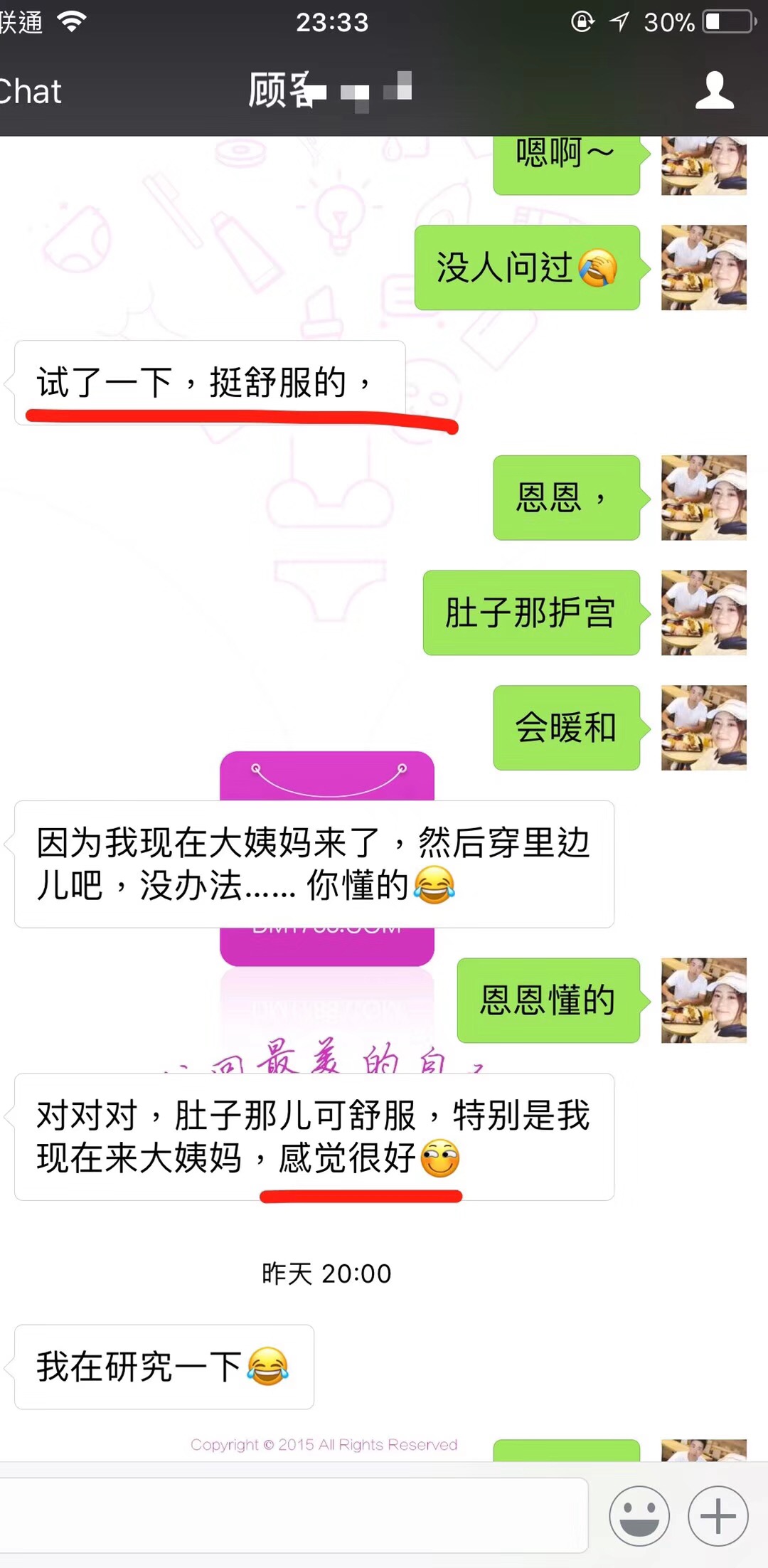Tap the avatar next to 没人问过

click(703, 267)
